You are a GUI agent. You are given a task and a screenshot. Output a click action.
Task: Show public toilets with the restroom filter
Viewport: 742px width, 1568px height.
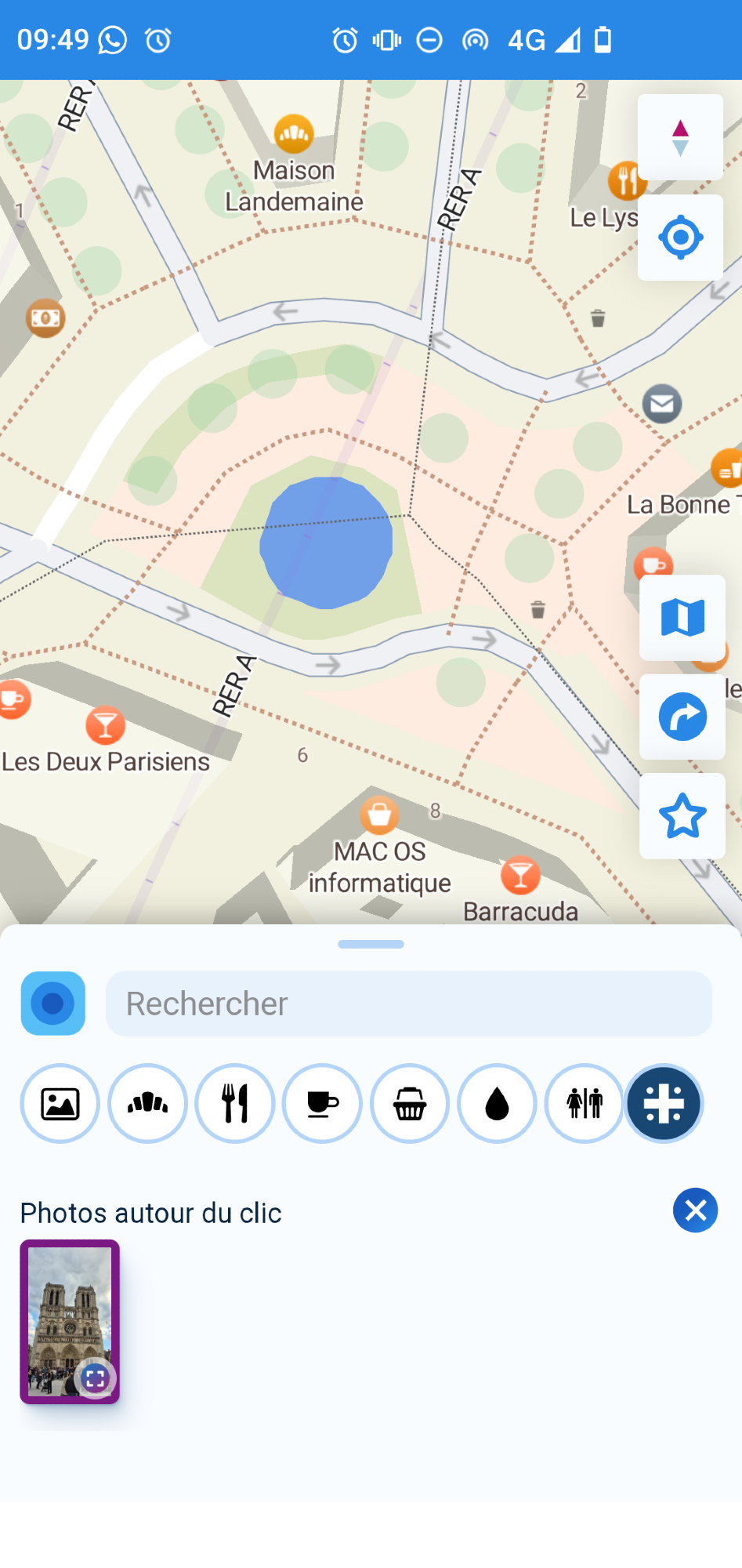585,1104
